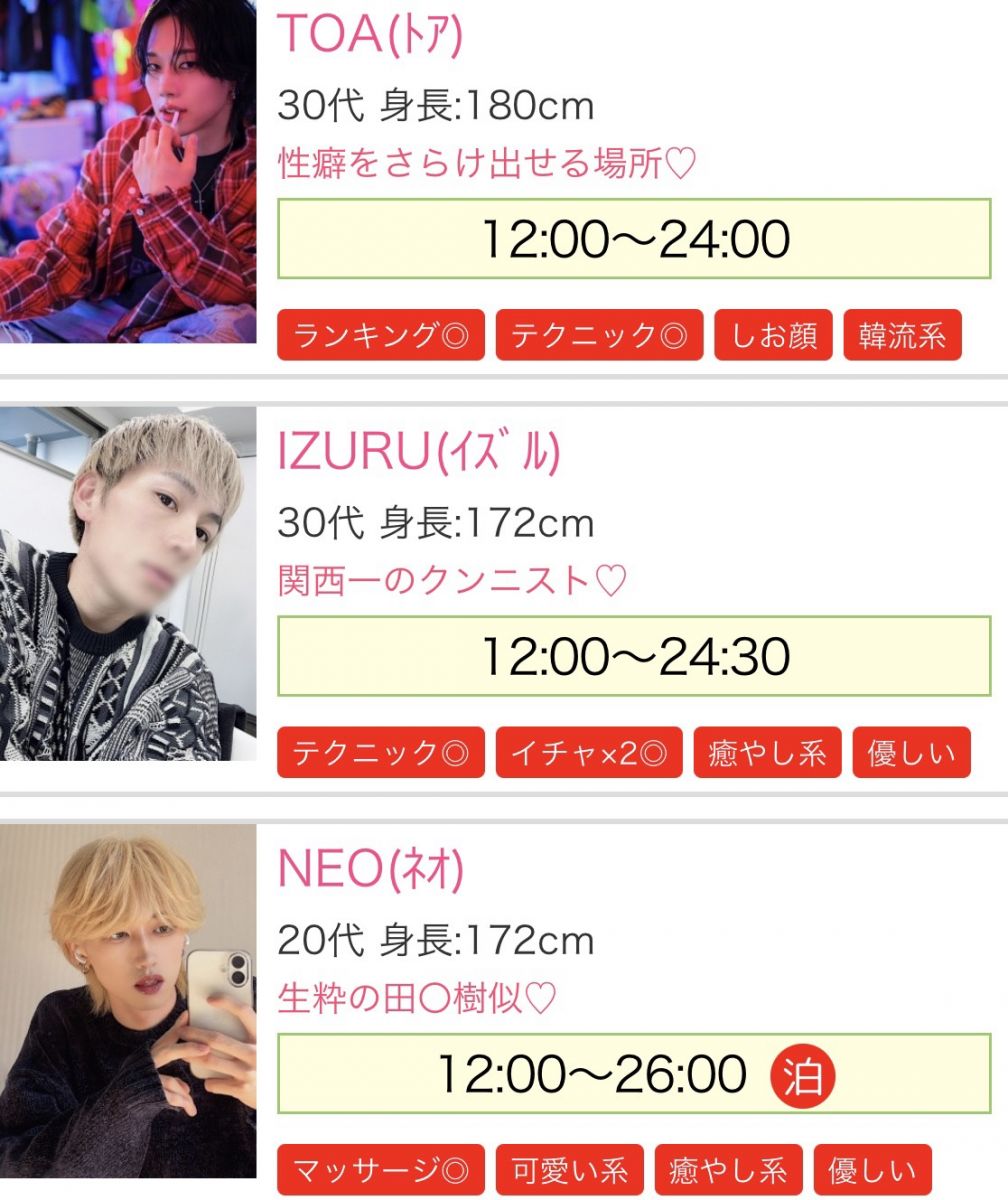Tap the TOA(トア) name link
1008x1200 pixels.
pos(370,35)
